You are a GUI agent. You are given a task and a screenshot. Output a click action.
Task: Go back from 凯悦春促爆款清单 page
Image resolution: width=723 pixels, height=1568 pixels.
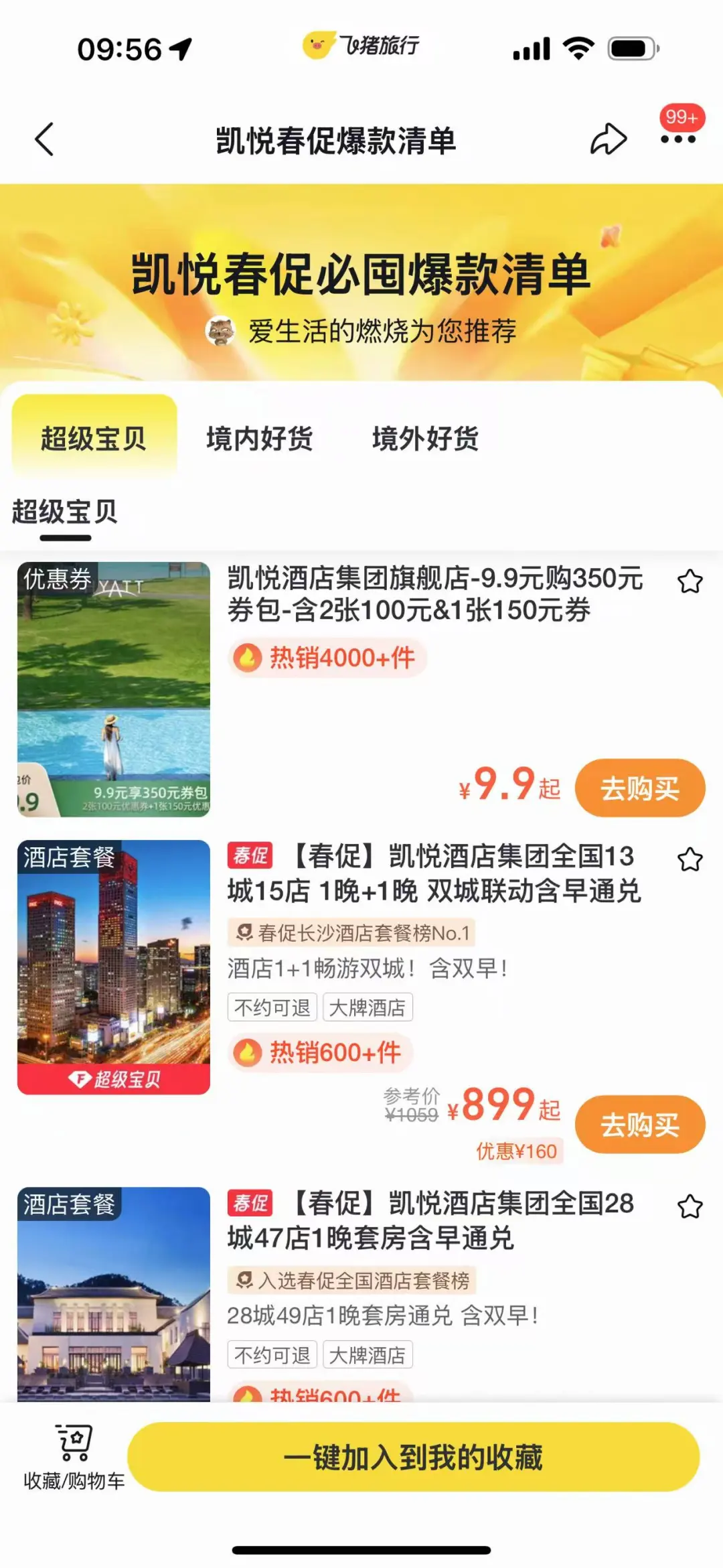click(x=44, y=139)
